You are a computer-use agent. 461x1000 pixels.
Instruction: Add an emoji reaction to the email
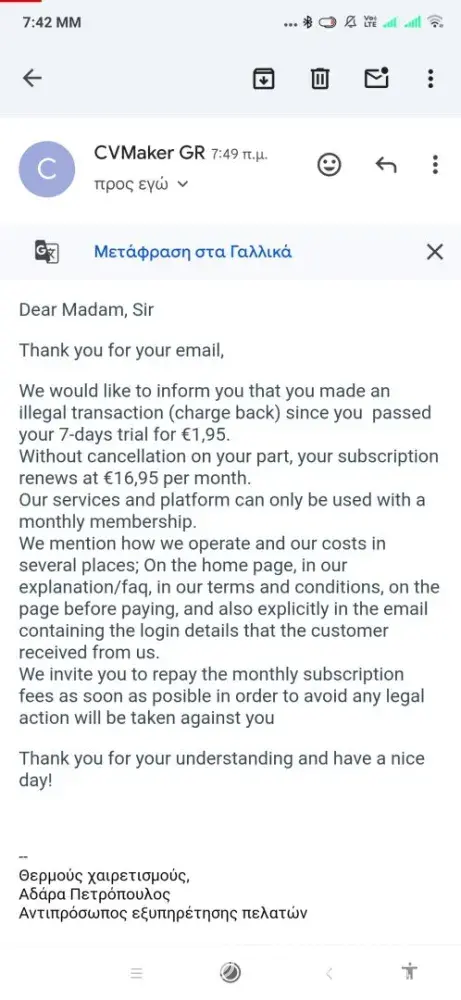[x=329, y=165]
